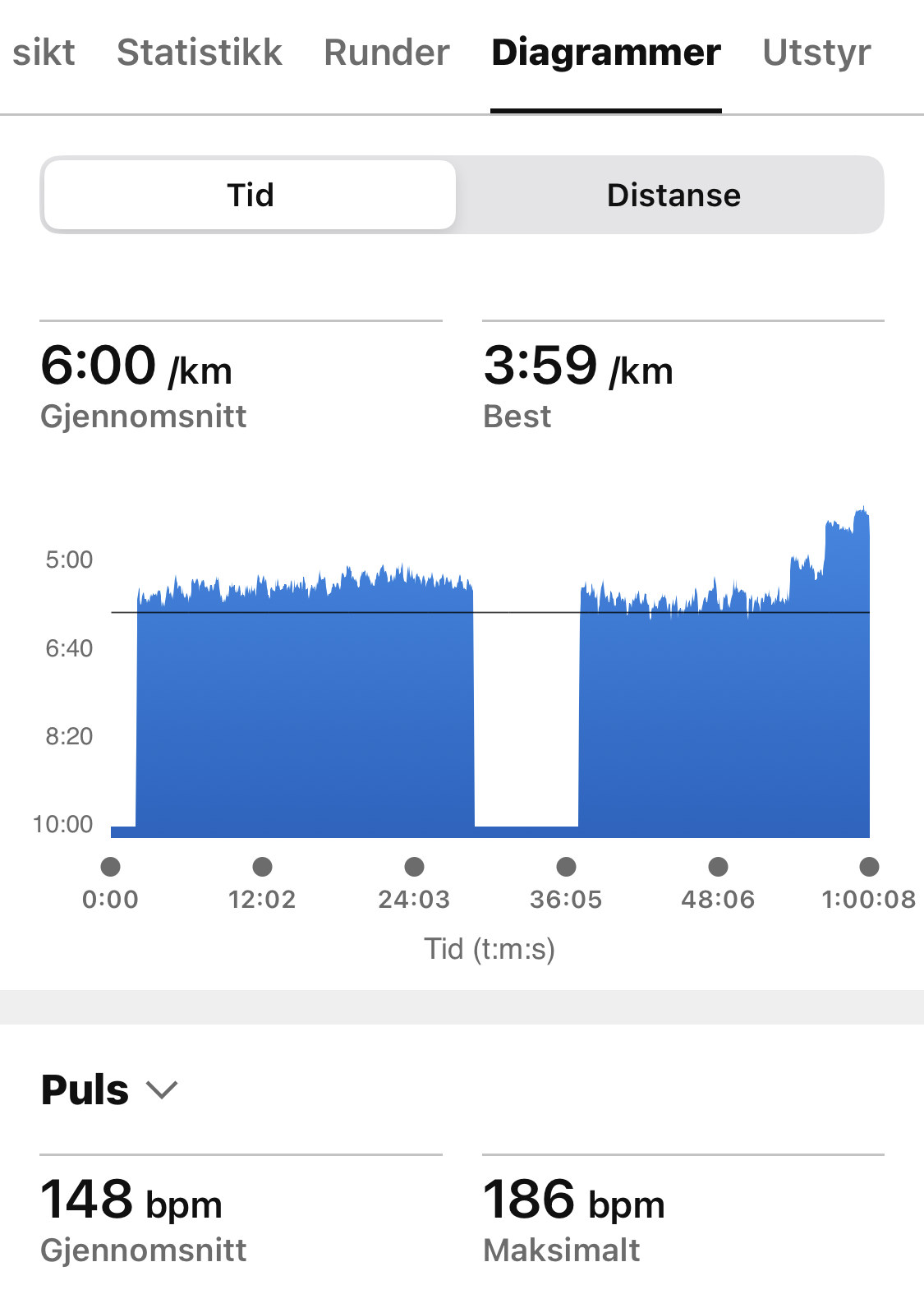Viewport: 924px width, 1308px height.
Task: Select the Diagrammer tab
Action: 606,53
